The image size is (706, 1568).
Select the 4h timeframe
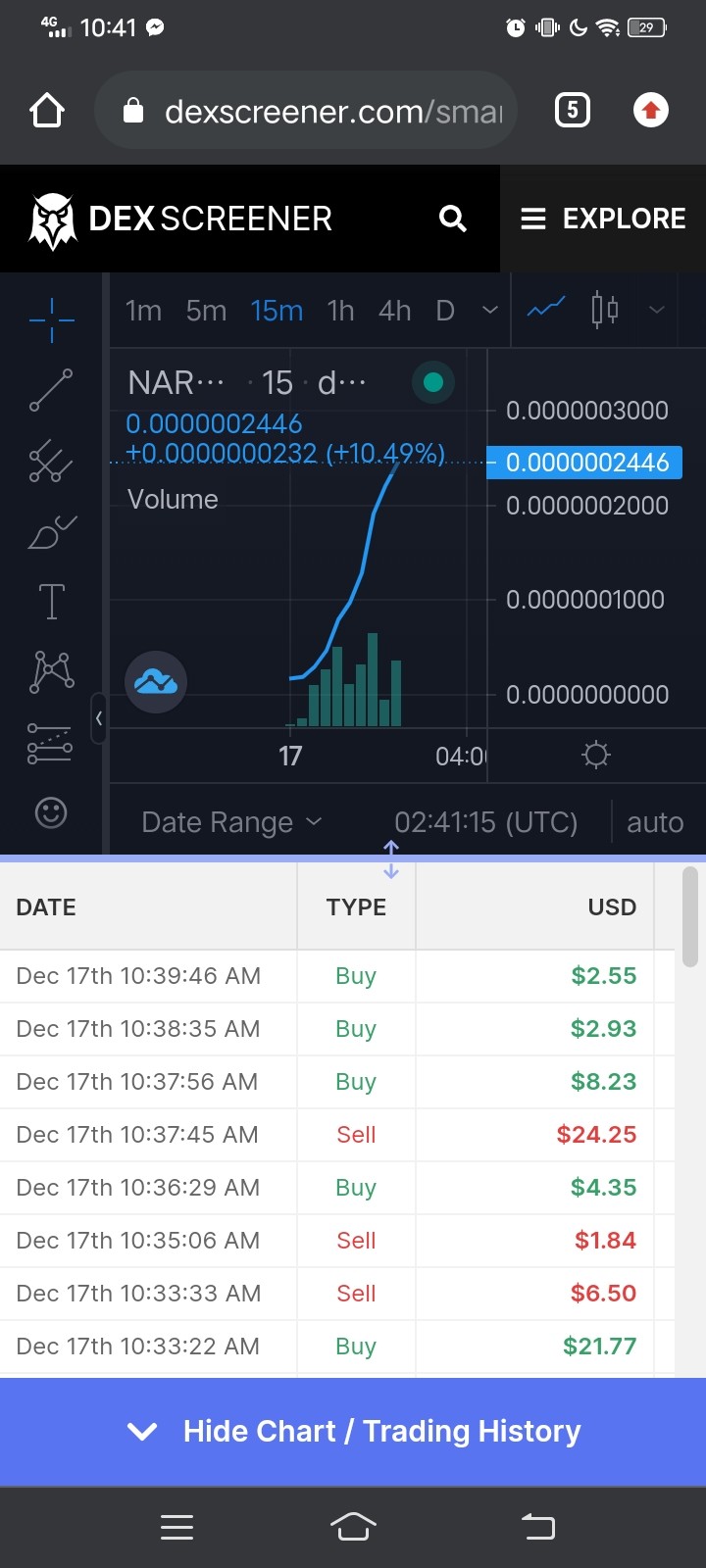(x=394, y=311)
